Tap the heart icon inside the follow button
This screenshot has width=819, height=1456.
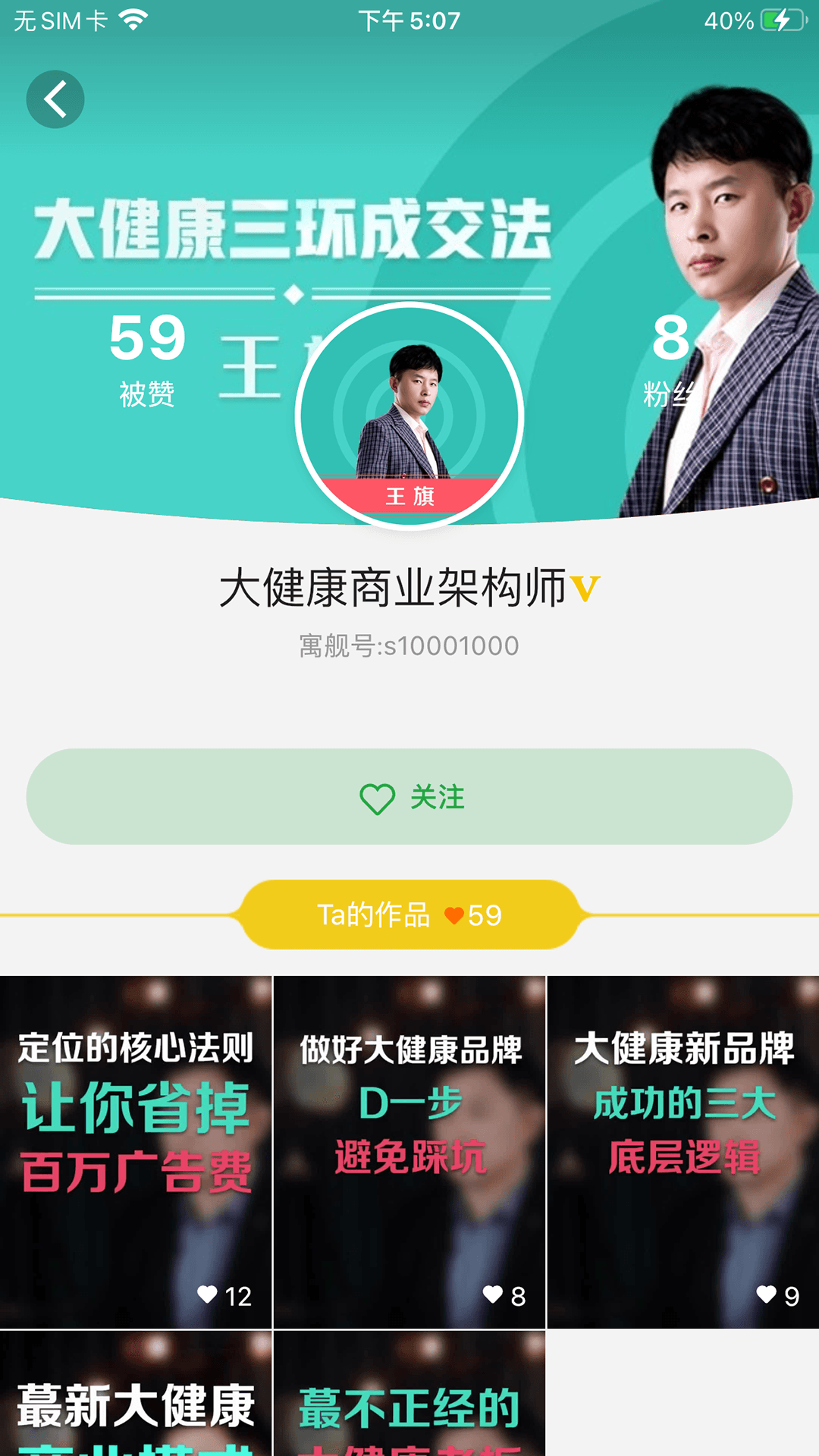377,797
